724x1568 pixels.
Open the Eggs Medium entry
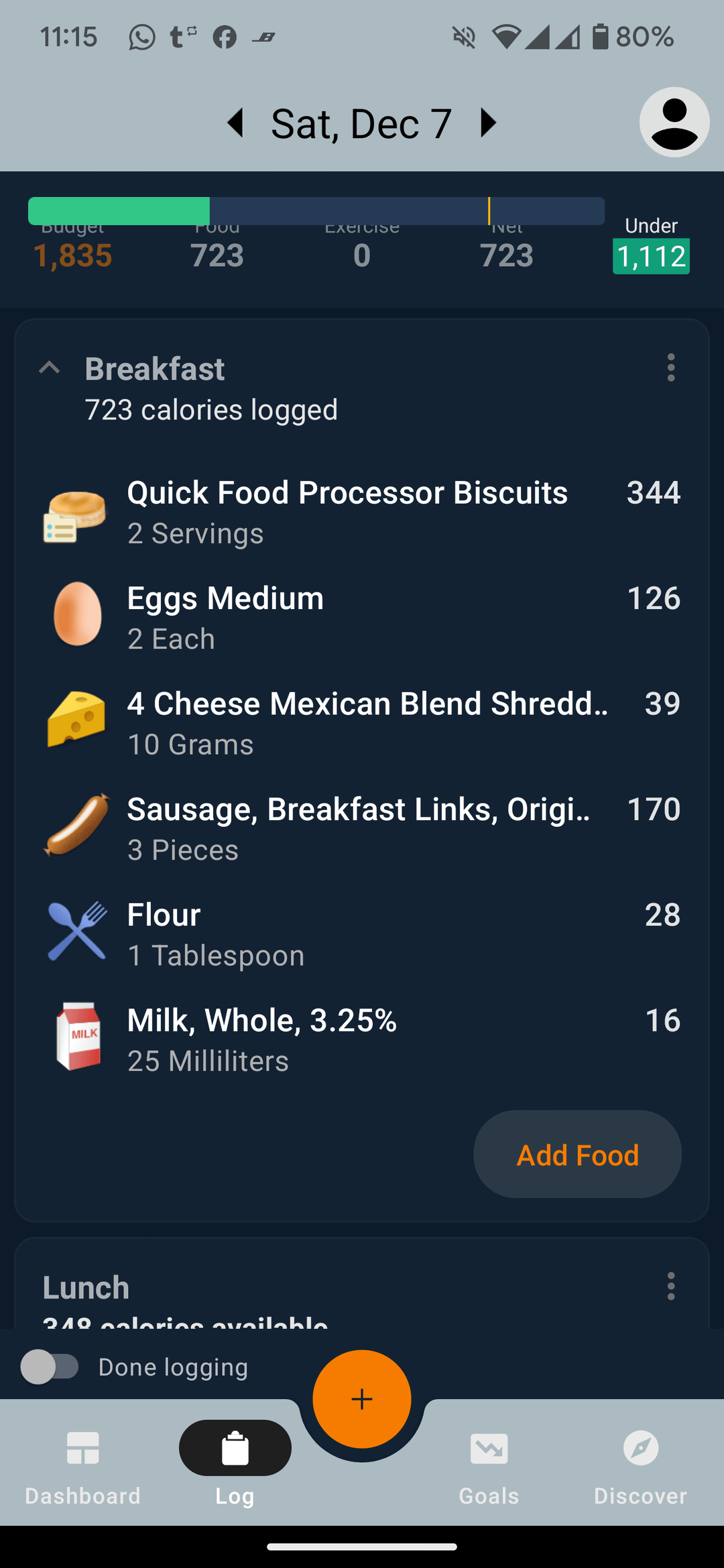[x=362, y=618]
